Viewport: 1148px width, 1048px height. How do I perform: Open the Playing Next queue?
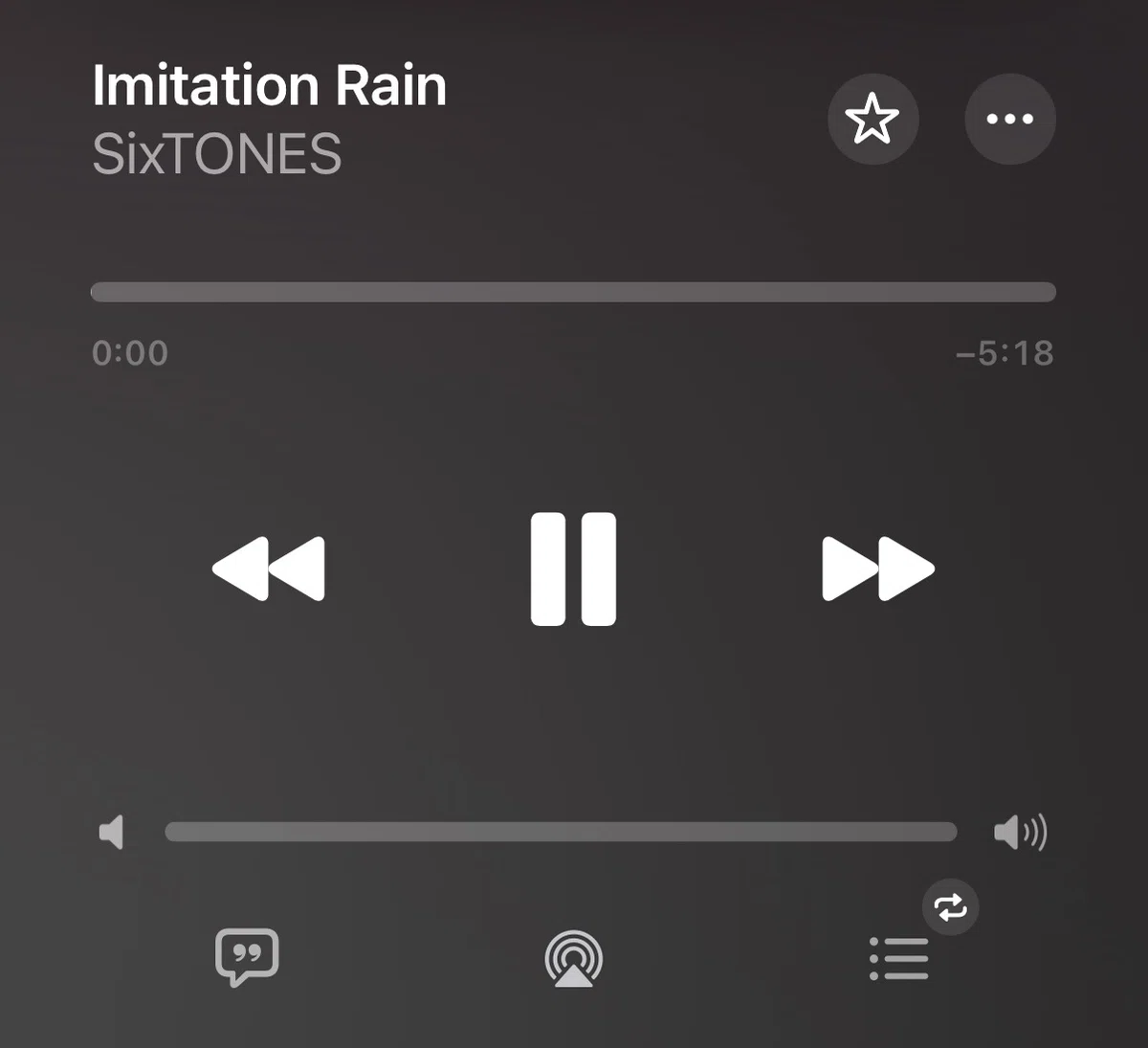(x=899, y=958)
